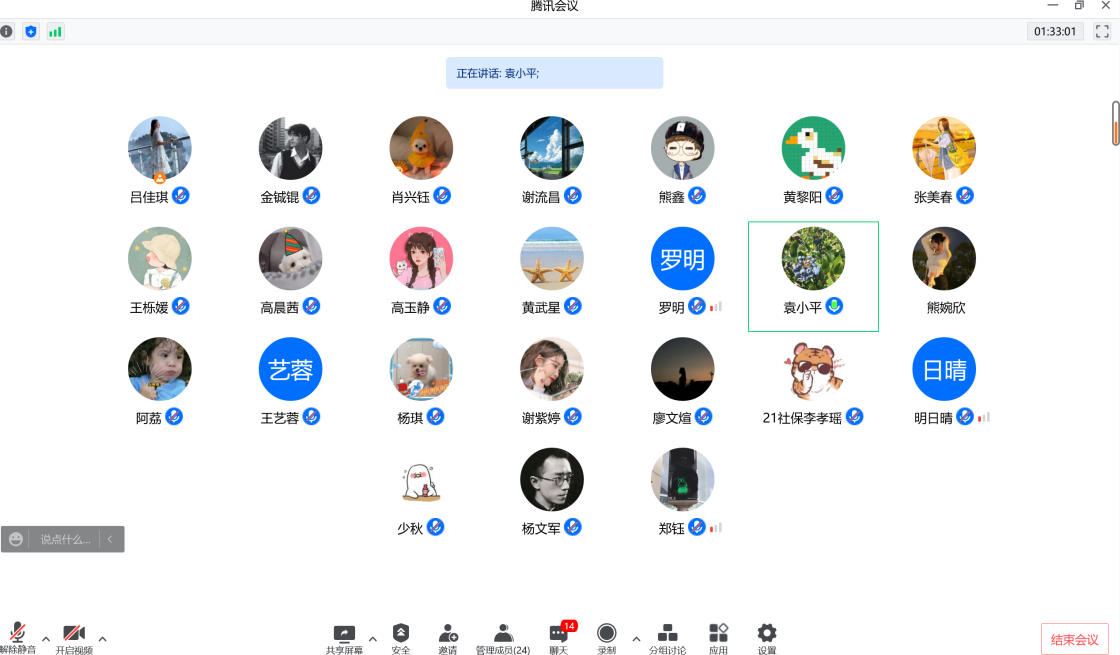1120x655 pixels.
Task: Collapse the quick chat bar arrow
Action: (x=110, y=539)
